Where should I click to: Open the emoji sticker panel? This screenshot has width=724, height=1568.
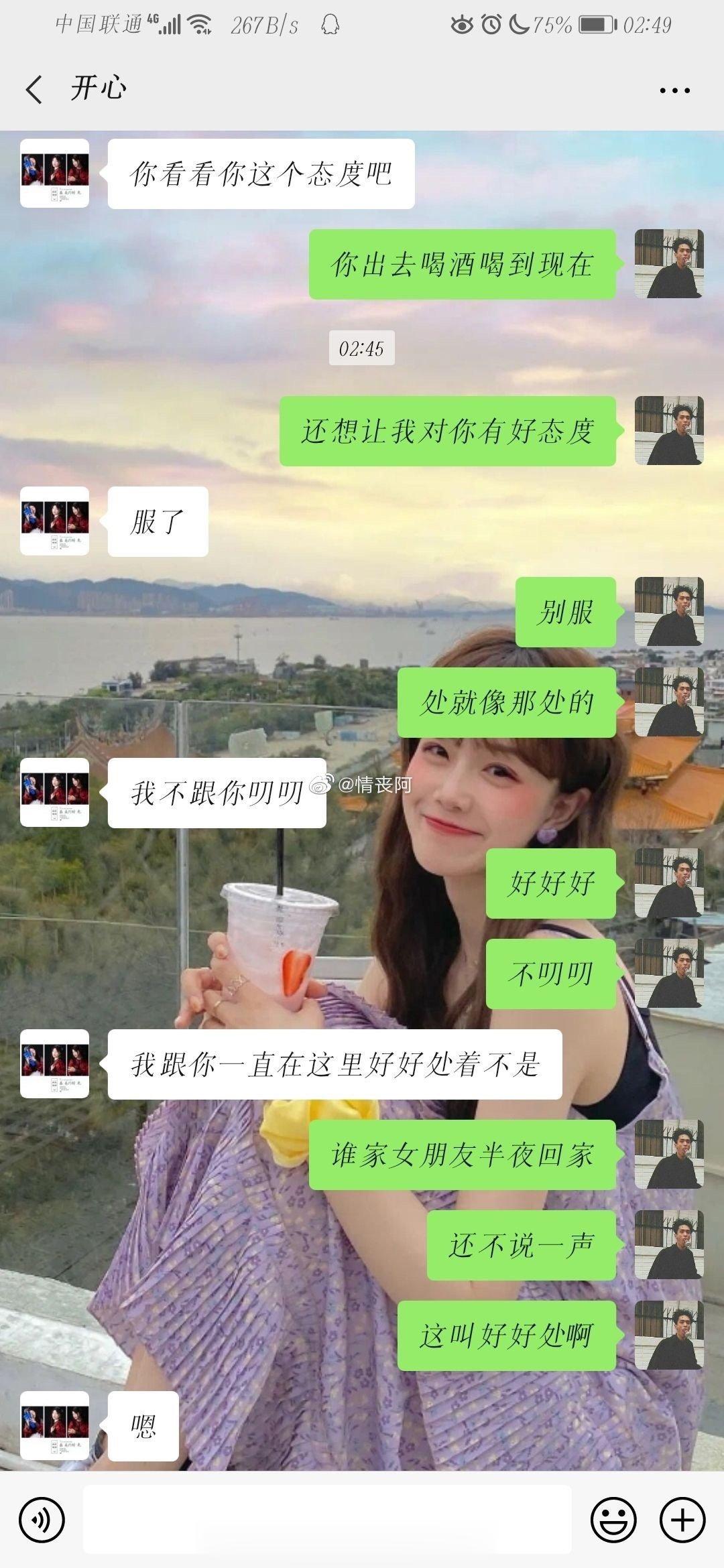[x=613, y=1520]
